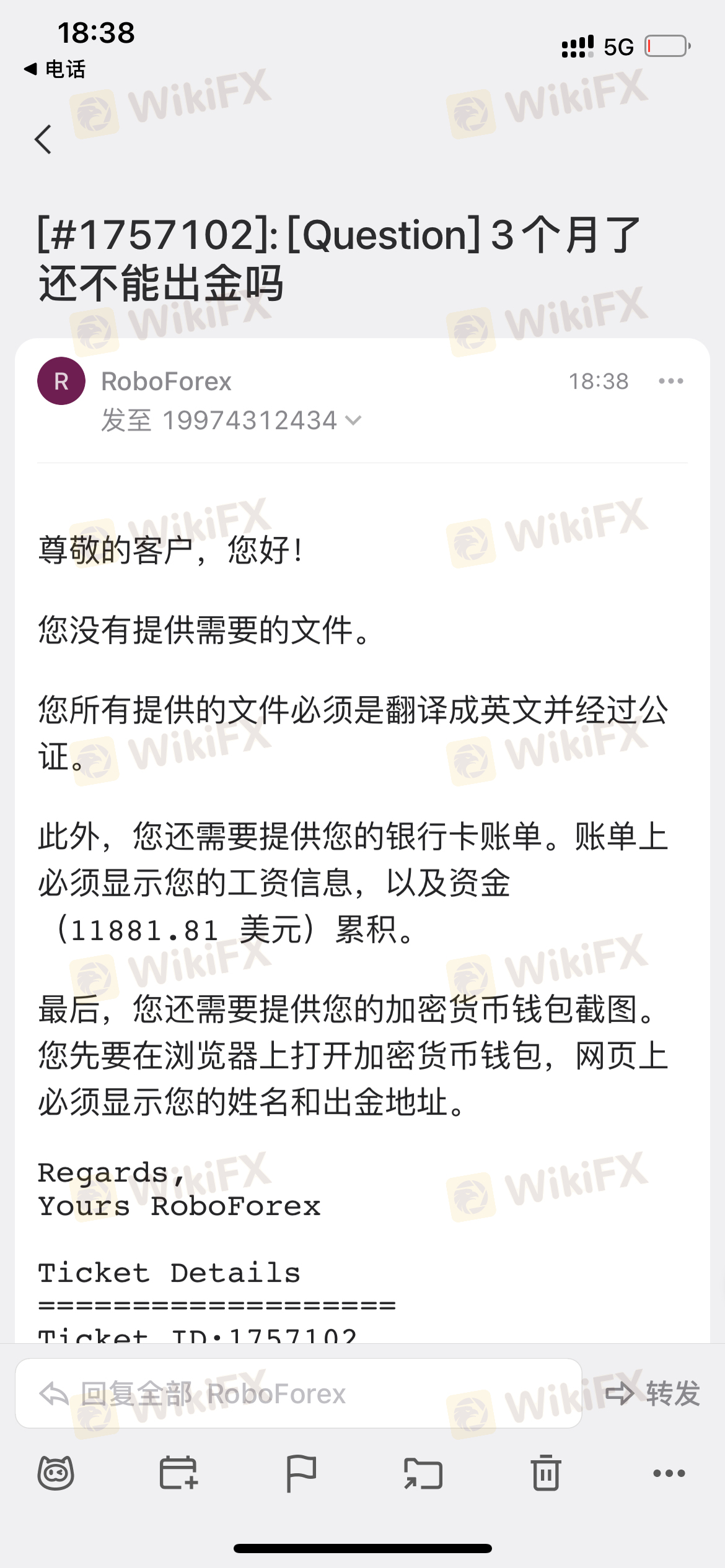Add this email to the calendar
725x1568 pixels.
pyautogui.click(x=178, y=1473)
